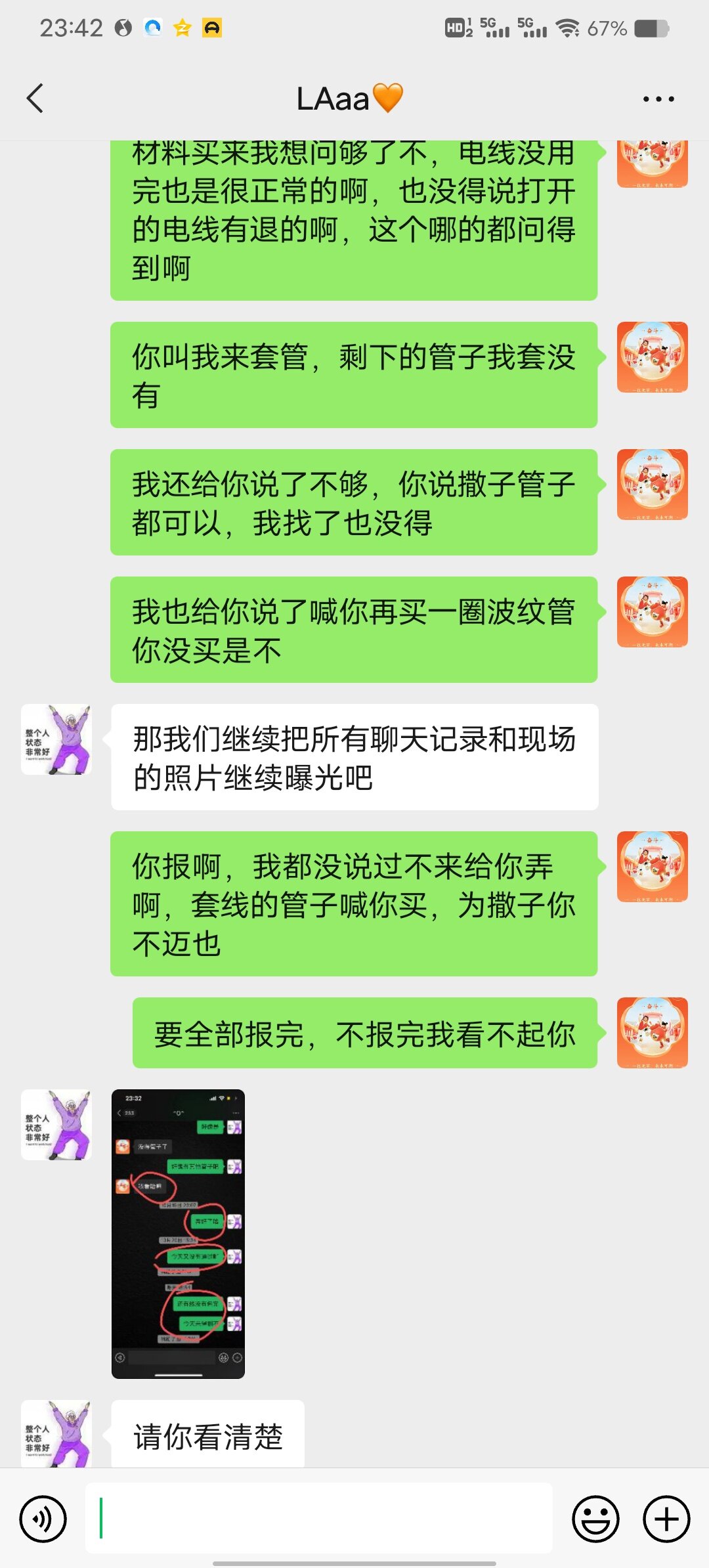The width and height of the screenshot is (709, 1568).
Task: Open the plus attachment menu
Action: 666,1519
